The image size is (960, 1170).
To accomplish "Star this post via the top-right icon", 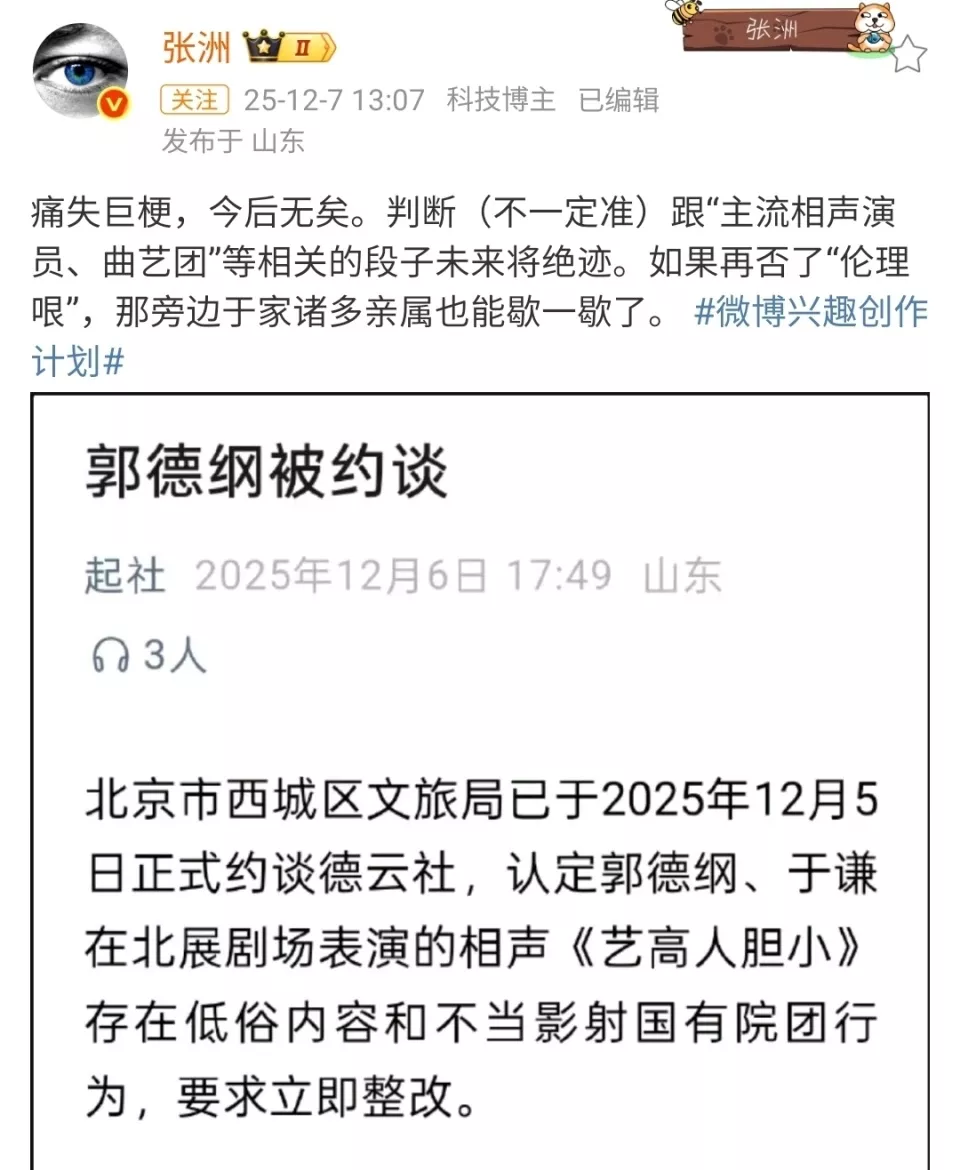I will pyautogui.click(x=908, y=54).
